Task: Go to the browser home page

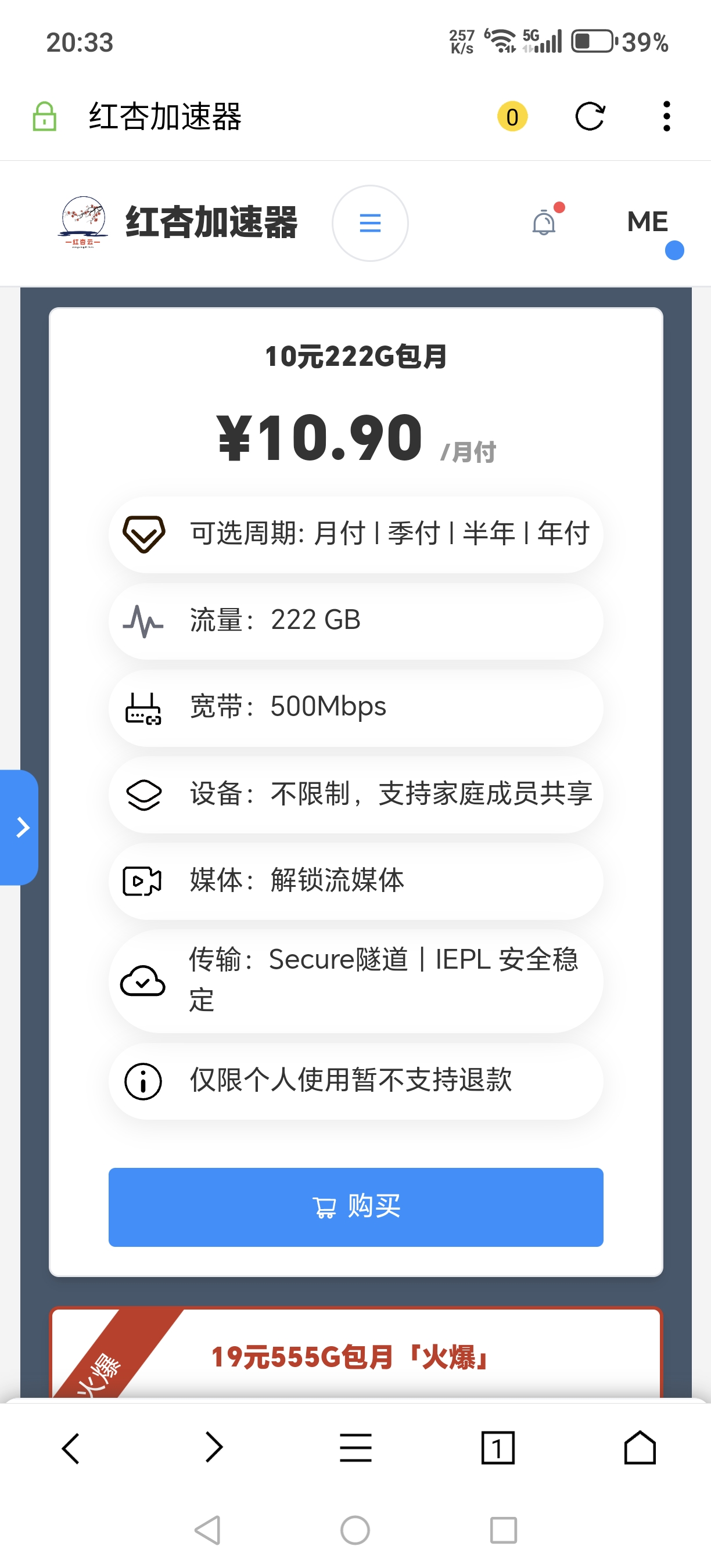Action: pos(640,1447)
